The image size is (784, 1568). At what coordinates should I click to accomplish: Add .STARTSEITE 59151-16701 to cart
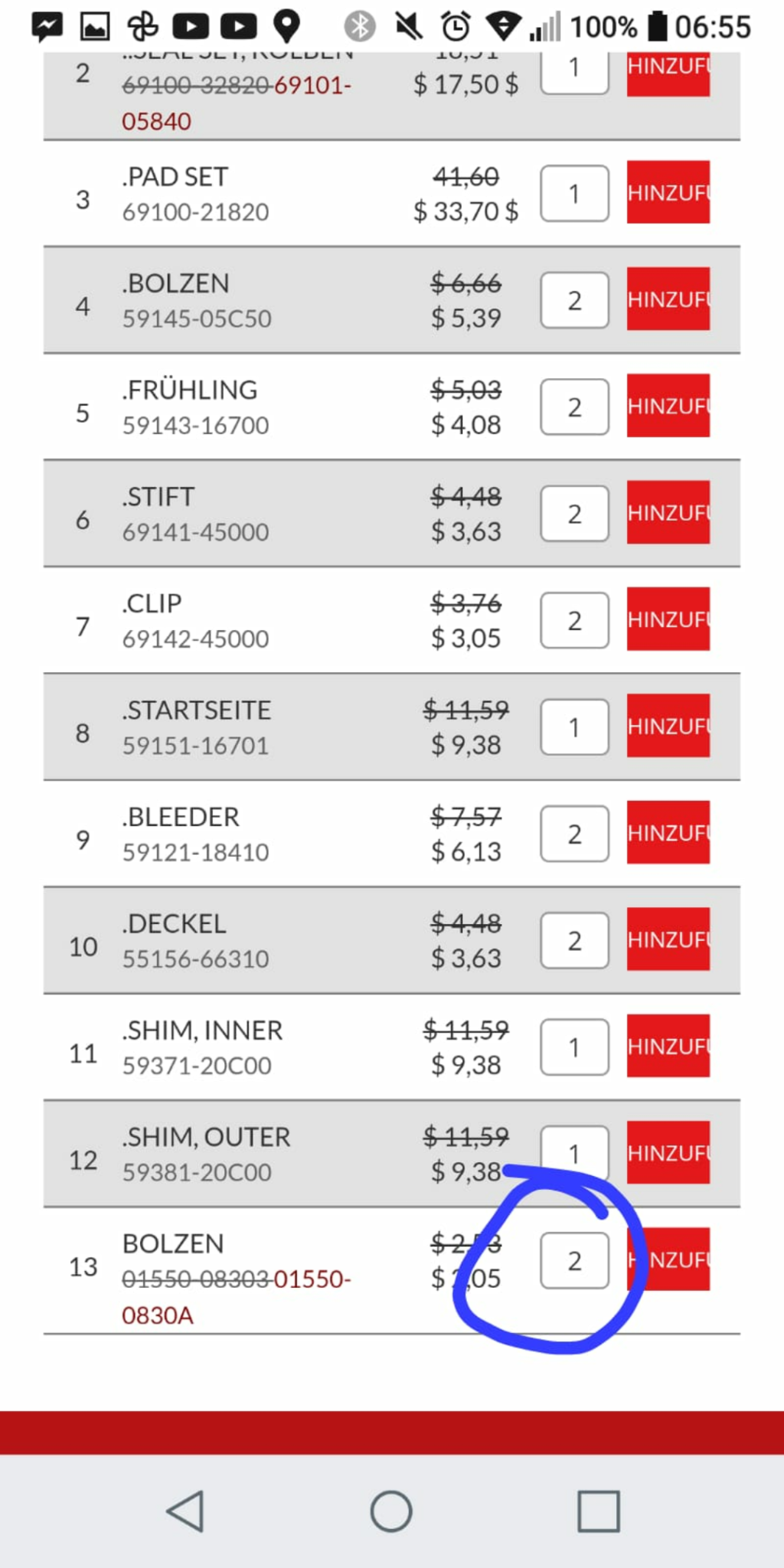click(x=668, y=726)
